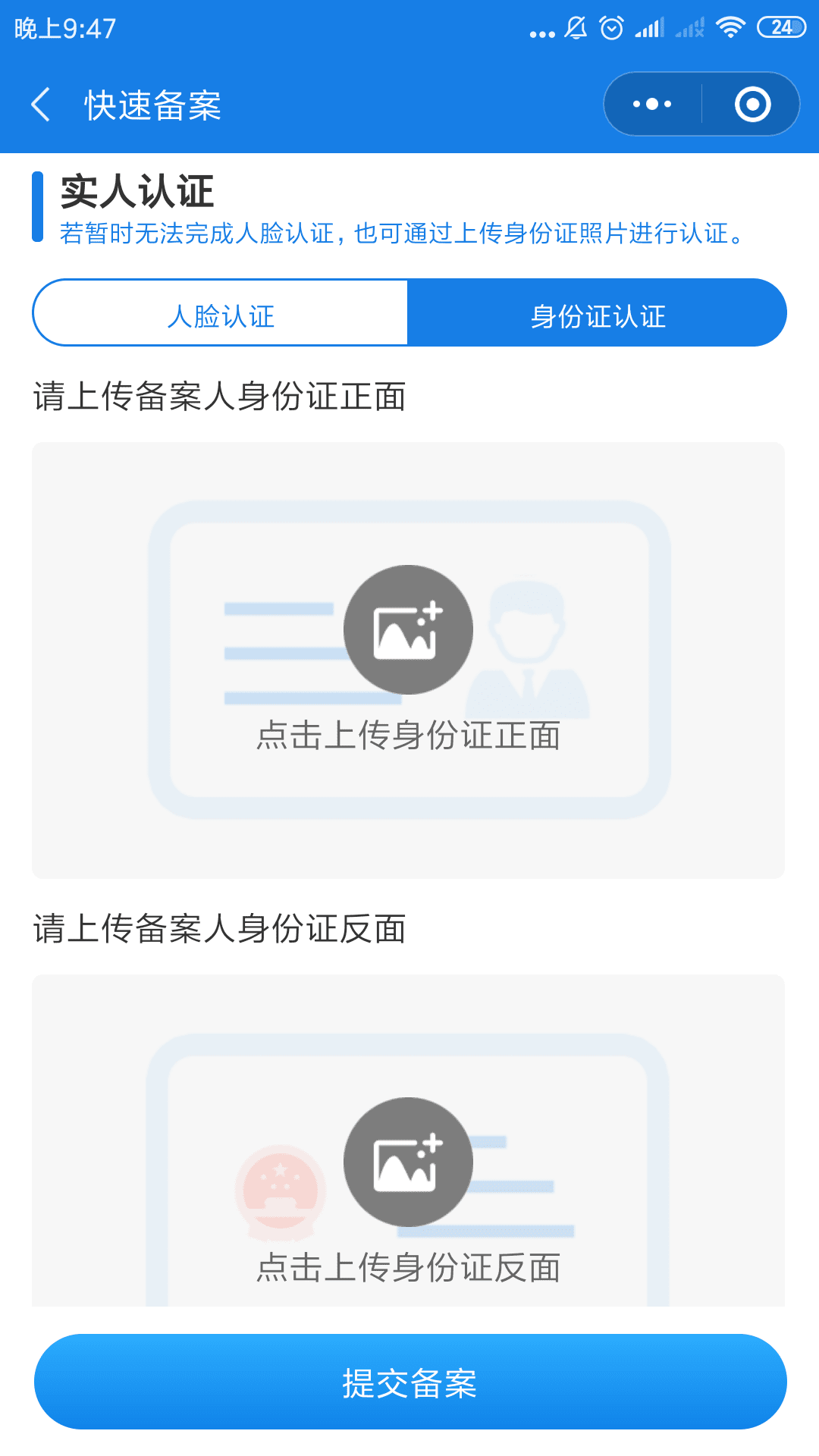Upload ID card front side photo
The image size is (819, 1456).
[x=408, y=630]
